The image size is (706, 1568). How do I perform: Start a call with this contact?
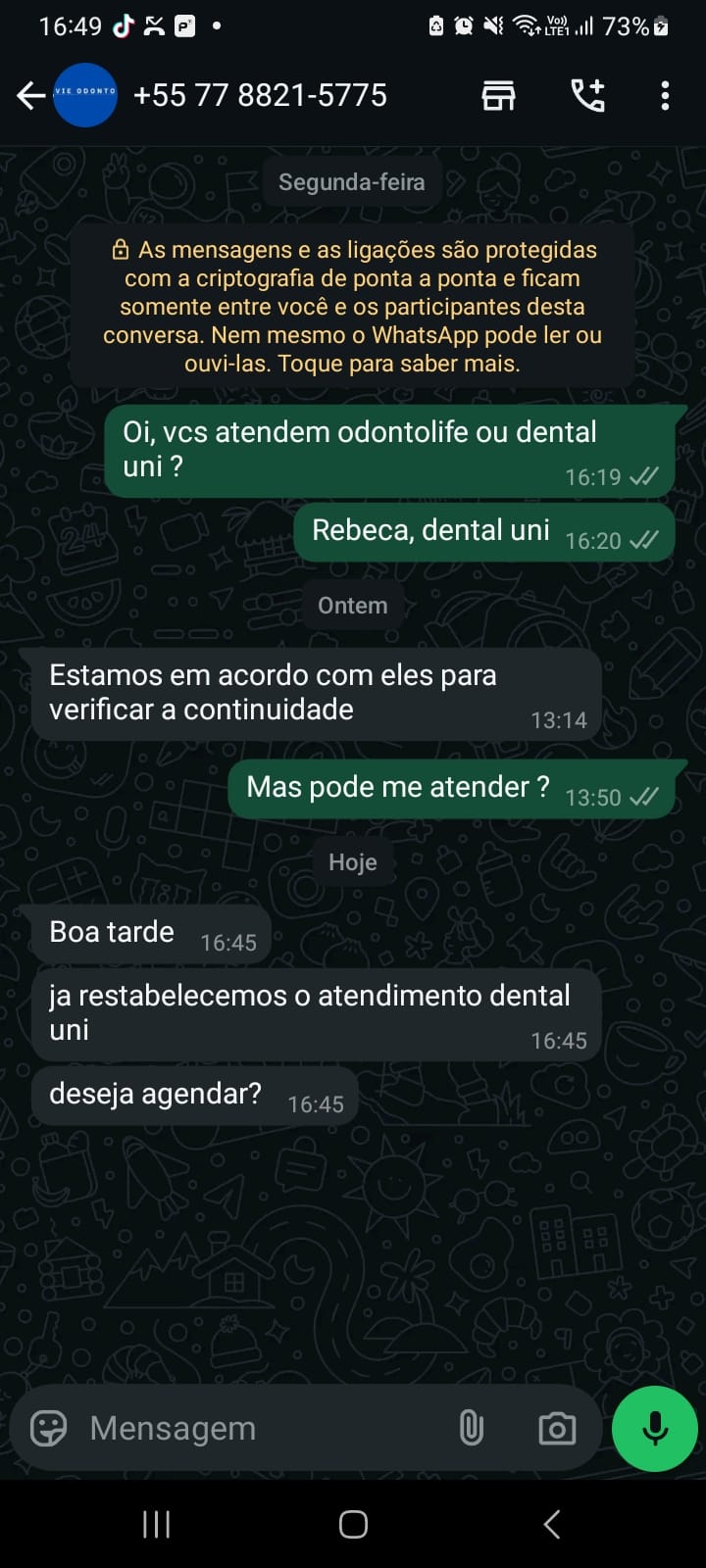(x=587, y=95)
